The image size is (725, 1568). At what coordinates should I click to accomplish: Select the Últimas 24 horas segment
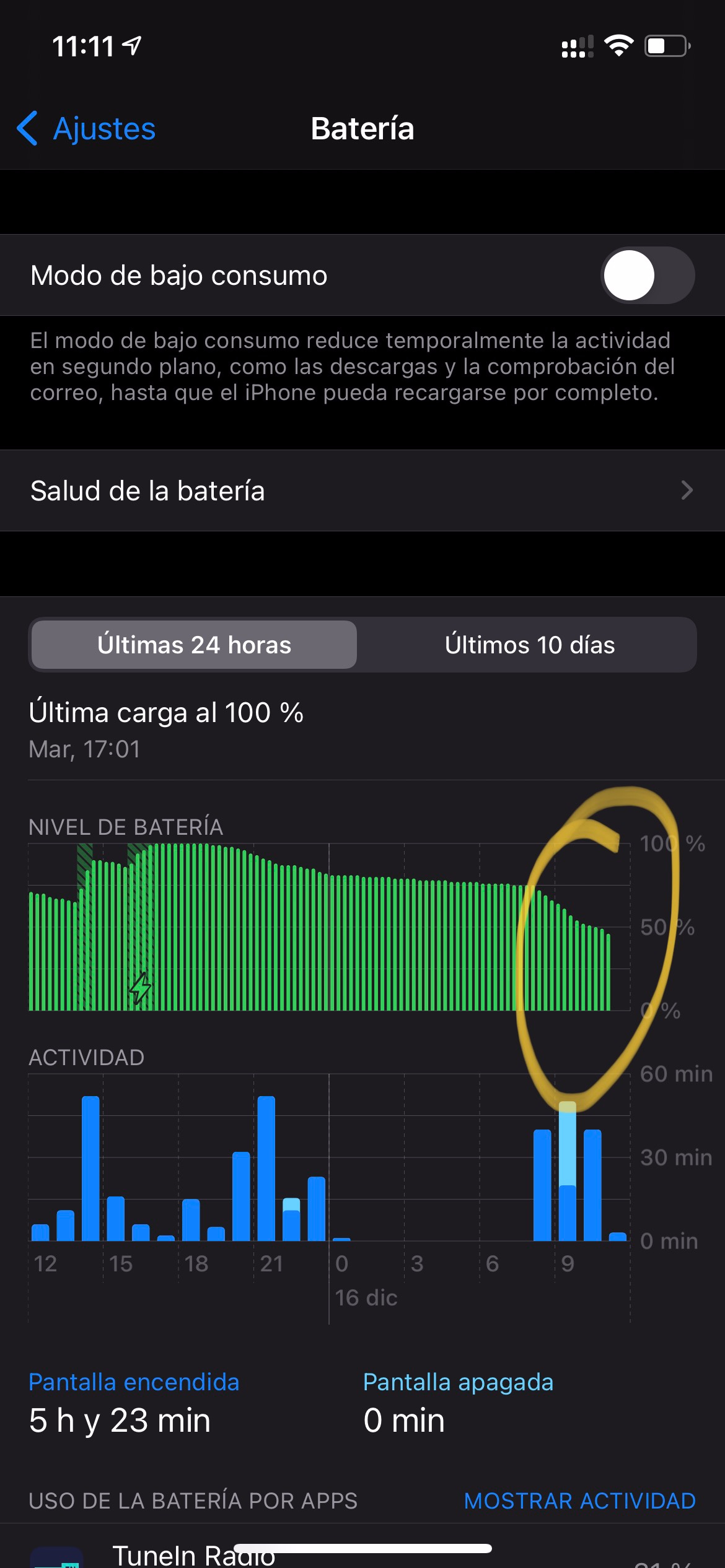coord(194,645)
